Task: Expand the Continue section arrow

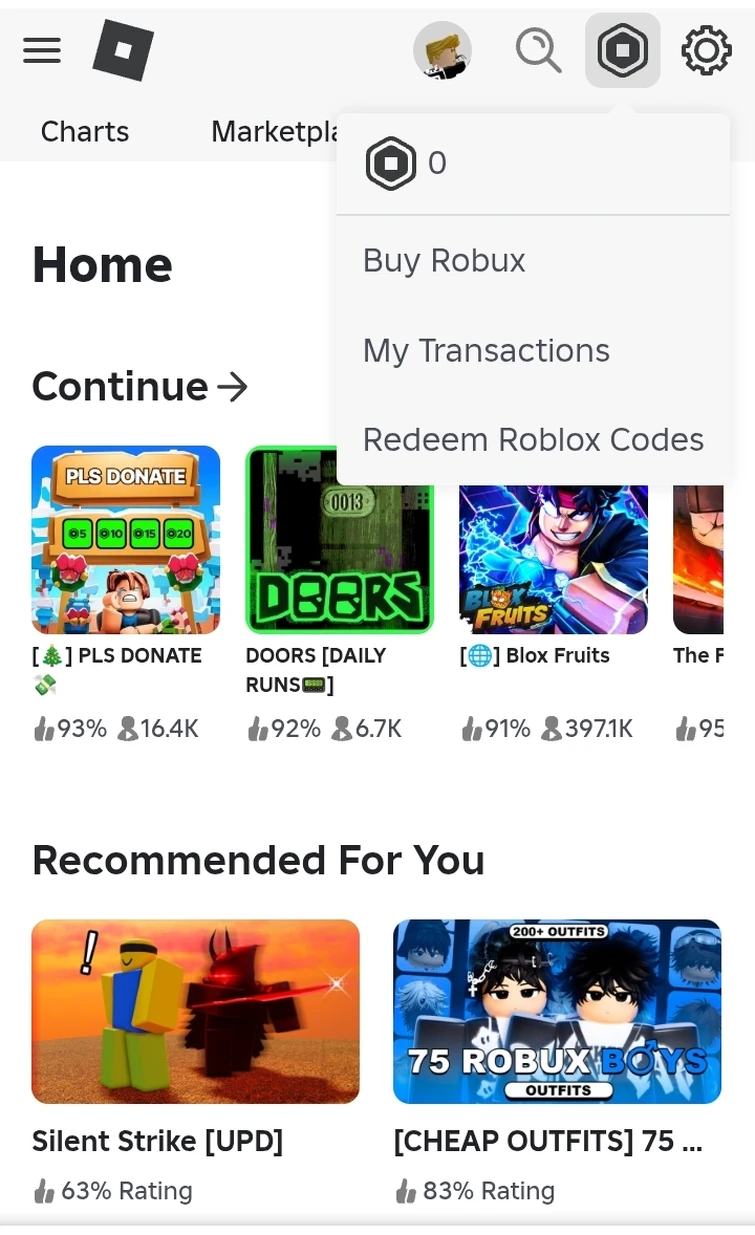Action: 232,387
